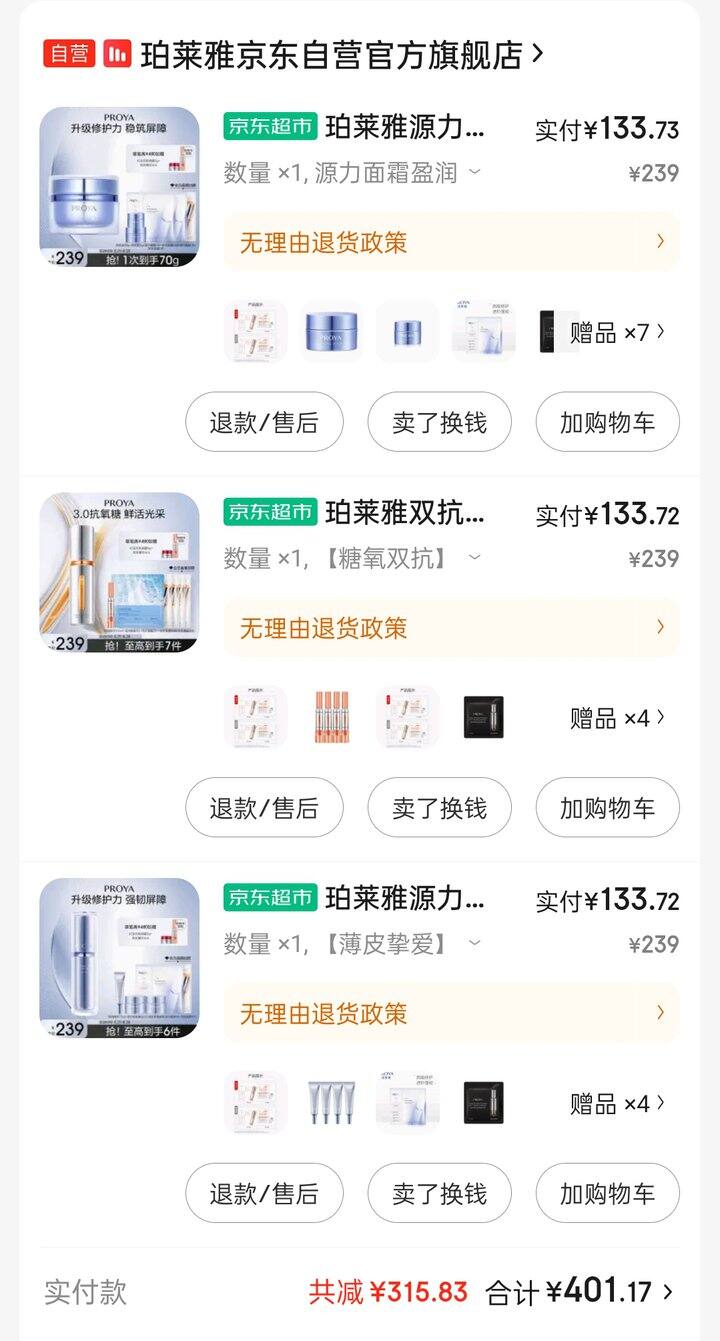Add 糖氧双抗 to cart again
The width and height of the screenshot is (720, 1341).
click(x=607, y=808)
